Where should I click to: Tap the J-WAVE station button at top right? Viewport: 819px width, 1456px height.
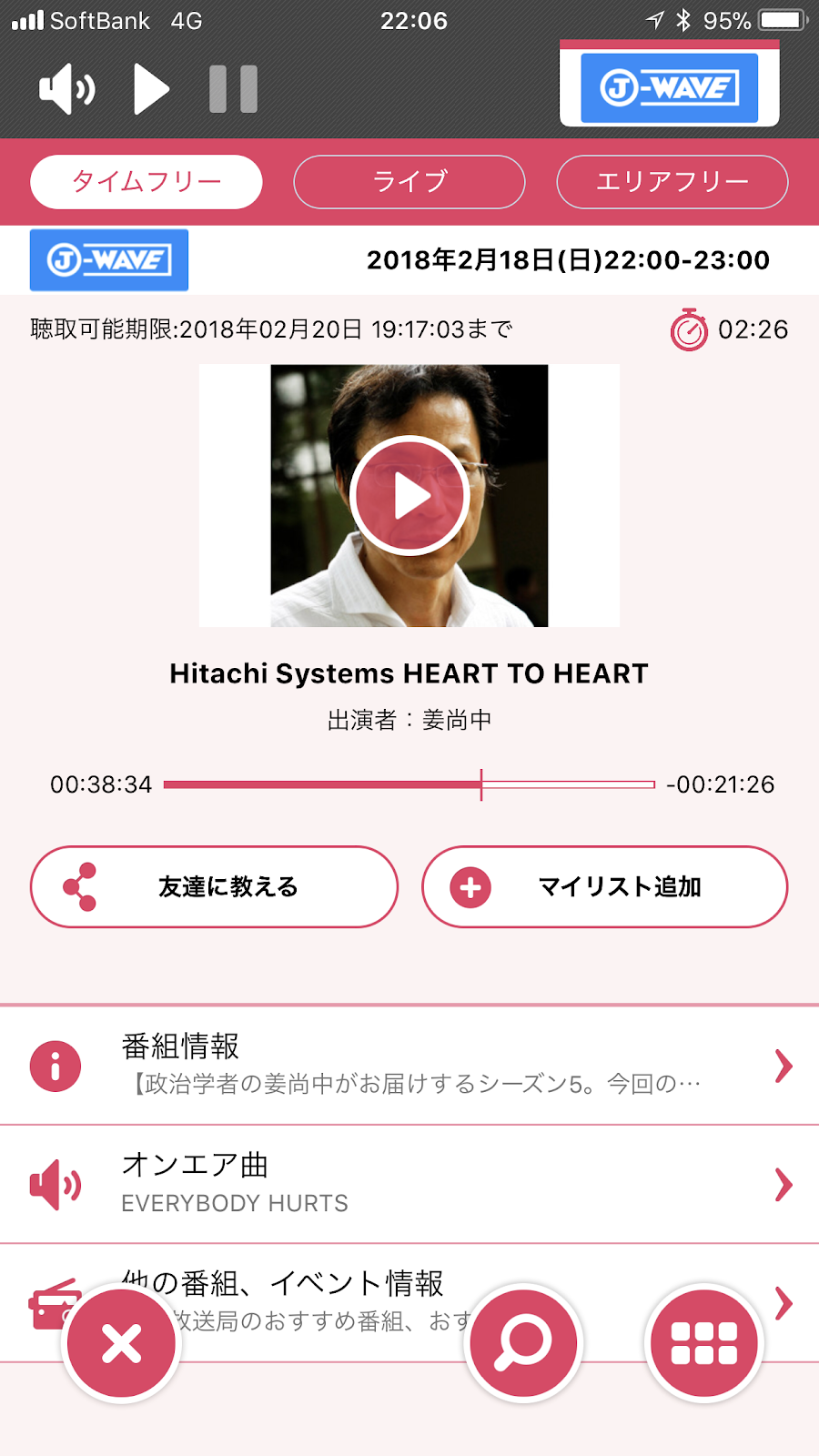pyautogui.click(x=669, y=88)
